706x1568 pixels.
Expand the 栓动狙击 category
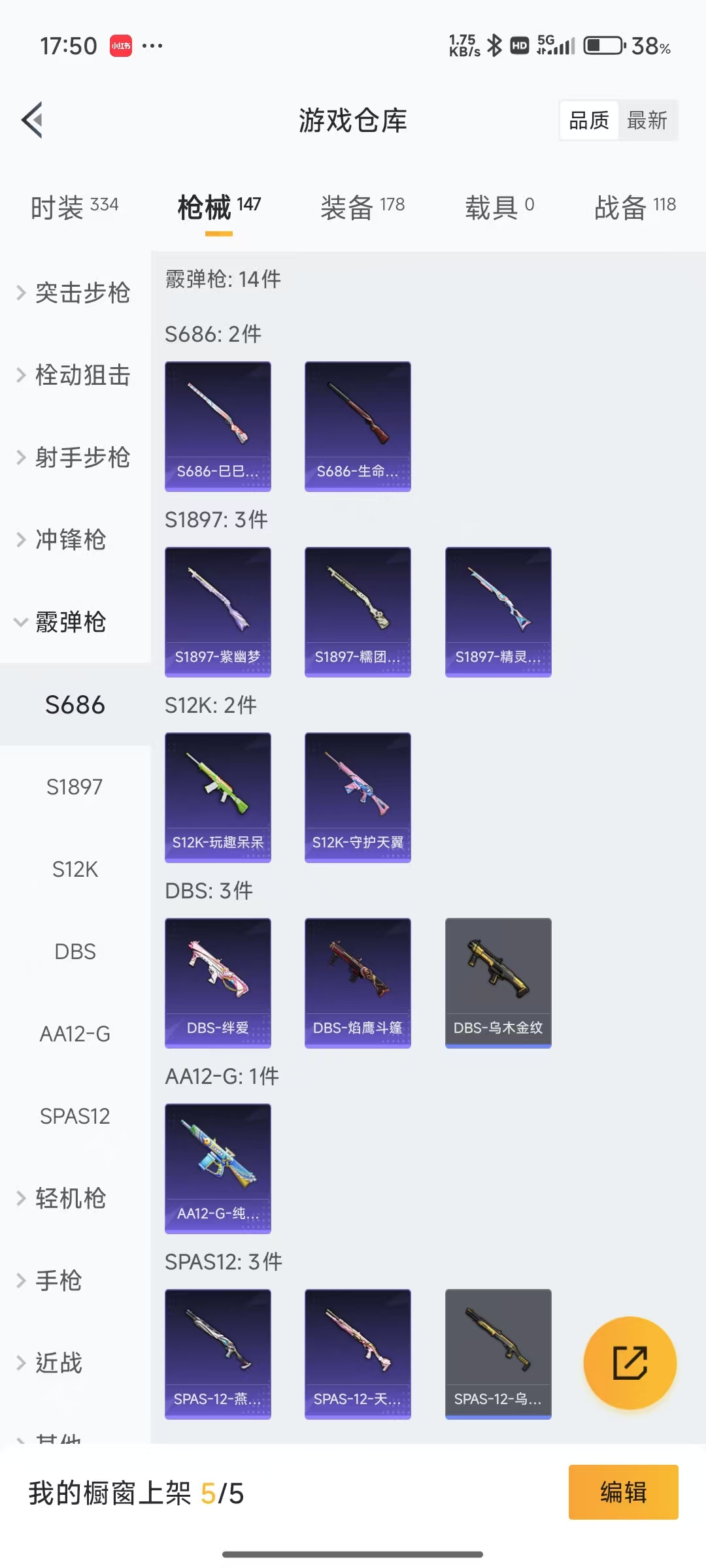tap(74, 375)
